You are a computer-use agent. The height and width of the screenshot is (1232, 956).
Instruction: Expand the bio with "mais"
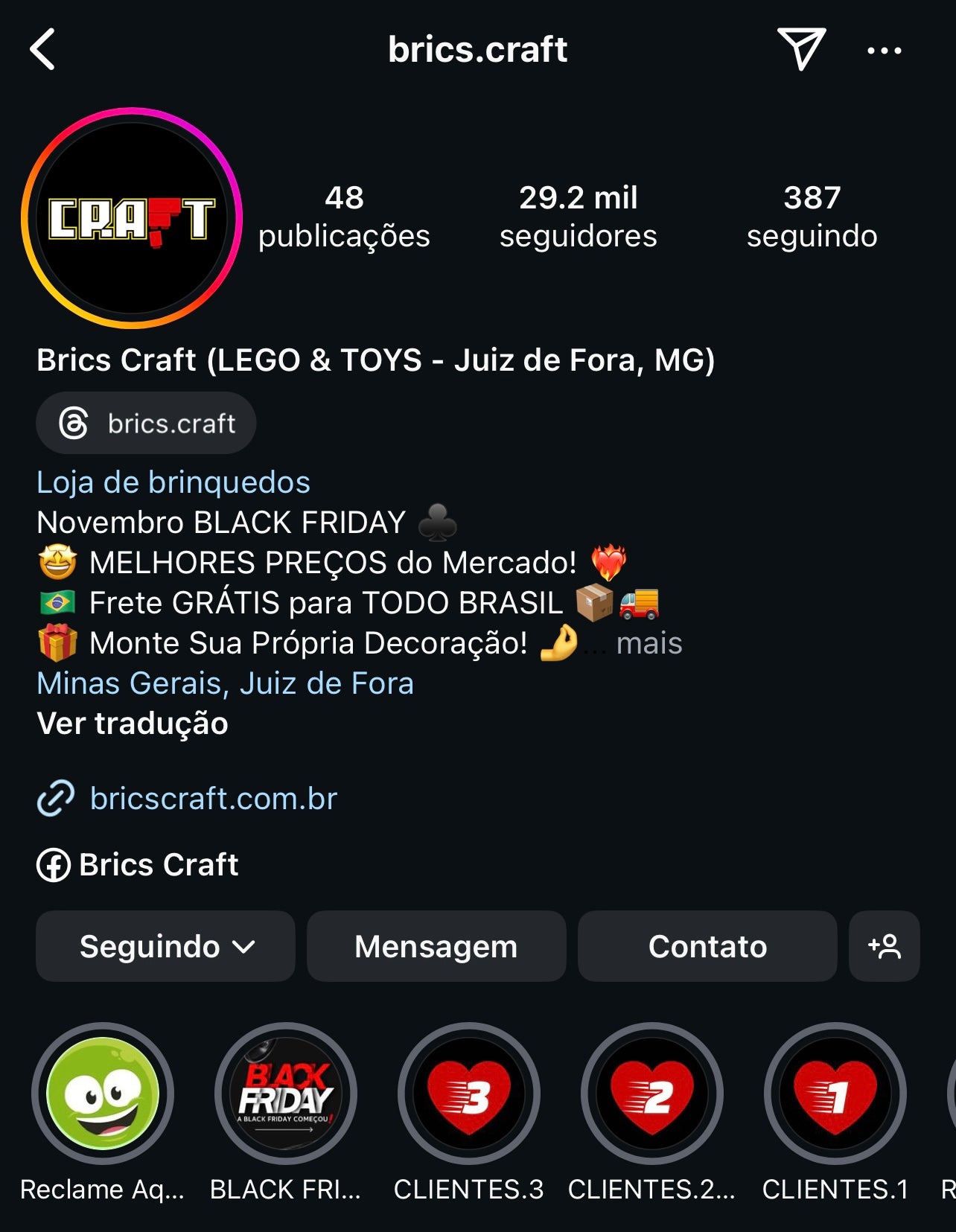[649, 643]
